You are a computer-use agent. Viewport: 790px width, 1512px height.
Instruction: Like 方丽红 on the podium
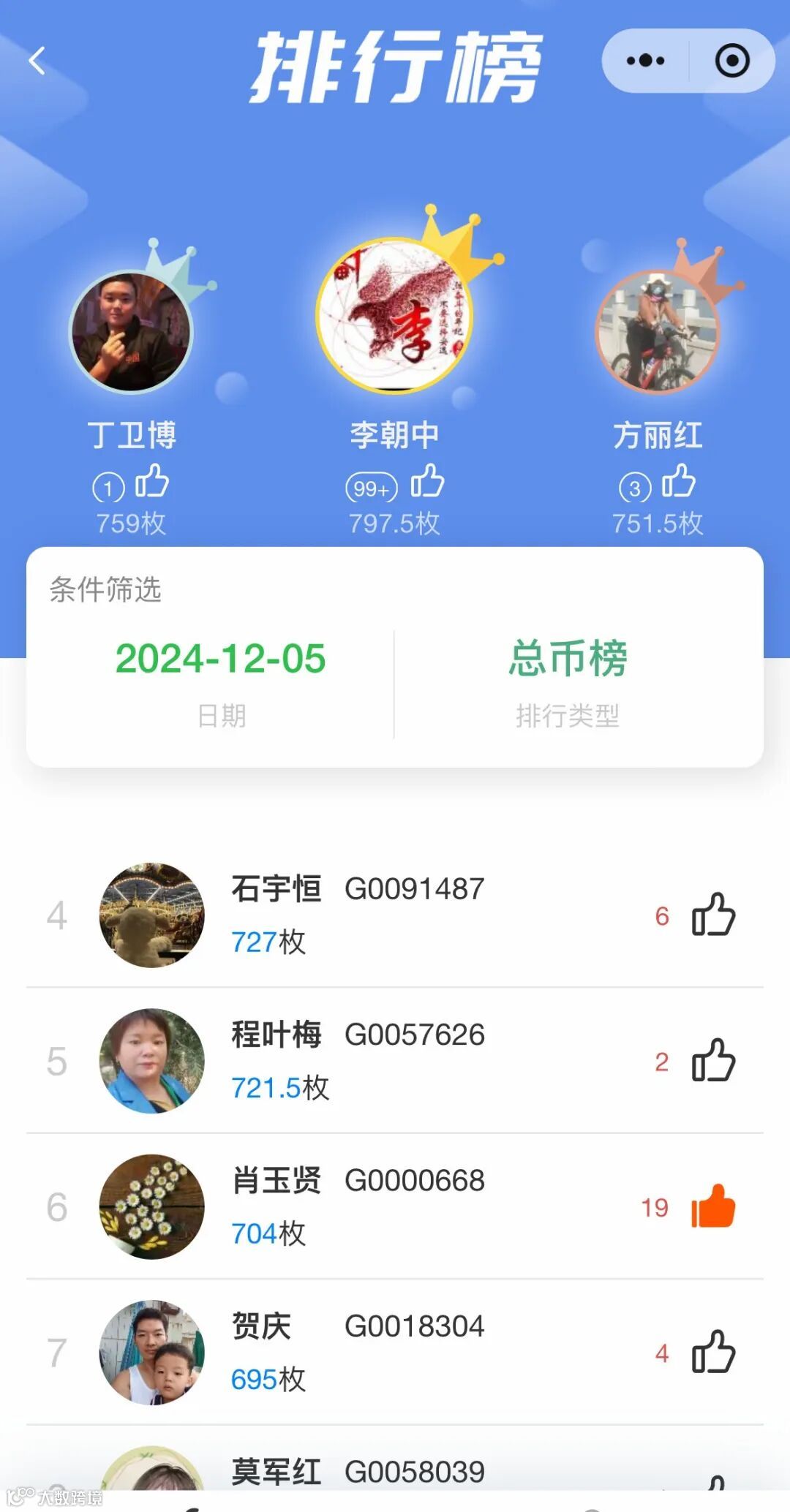(x=678, y=482)
